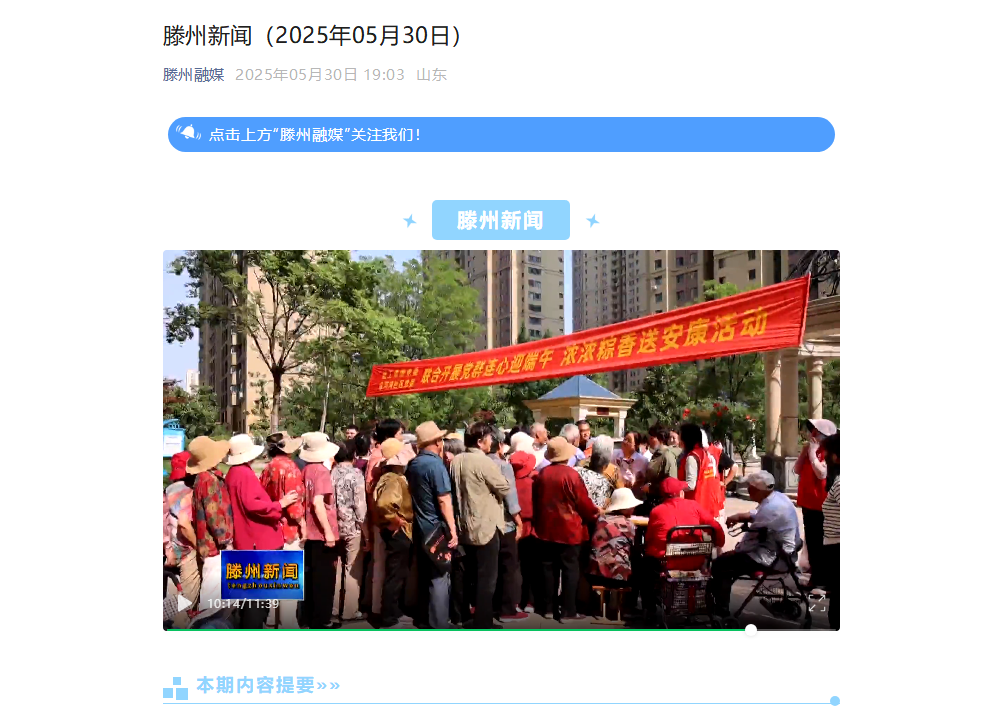The width and height of the screenshot is (1008, 728).
Task: Tap the video progress bar handle
Action: click(751, 630)
